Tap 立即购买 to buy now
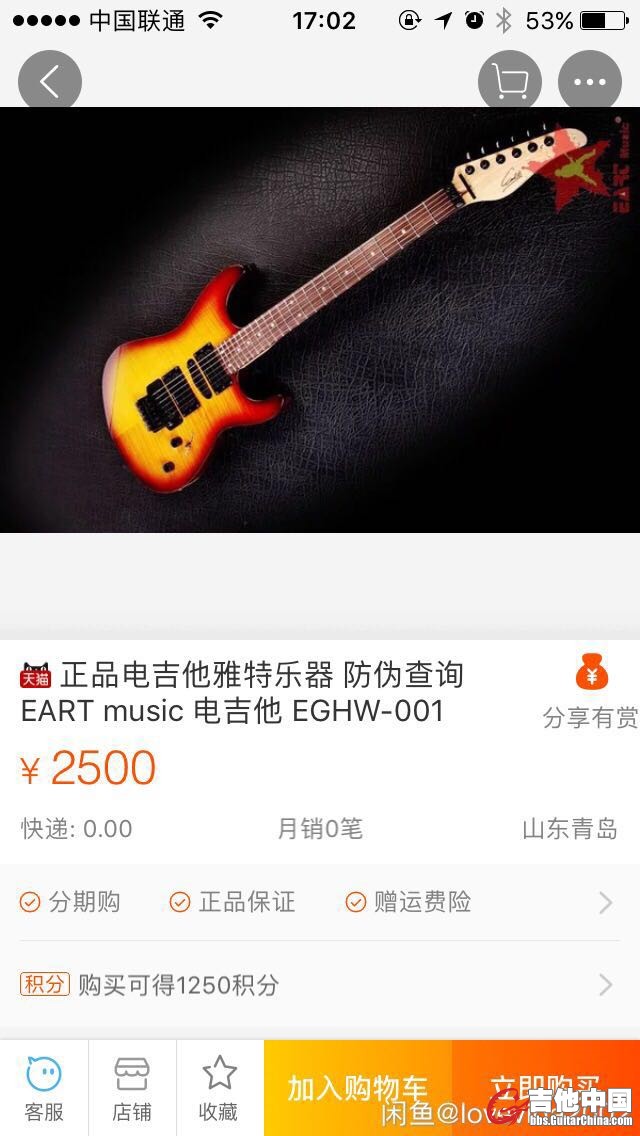This screenshot has width=640, height=1136. [x=546, y=1088]
